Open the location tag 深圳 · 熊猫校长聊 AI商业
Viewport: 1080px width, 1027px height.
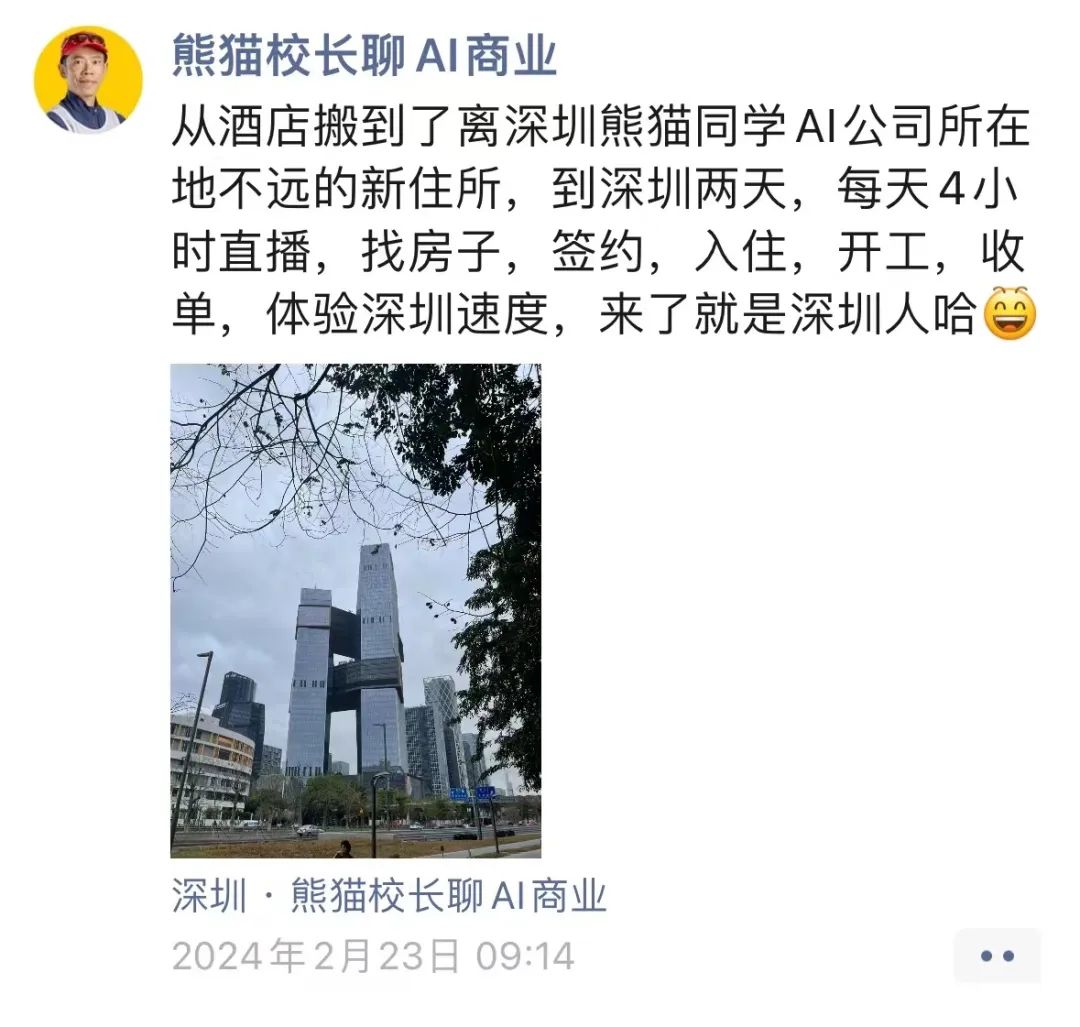tap(389, 897)
